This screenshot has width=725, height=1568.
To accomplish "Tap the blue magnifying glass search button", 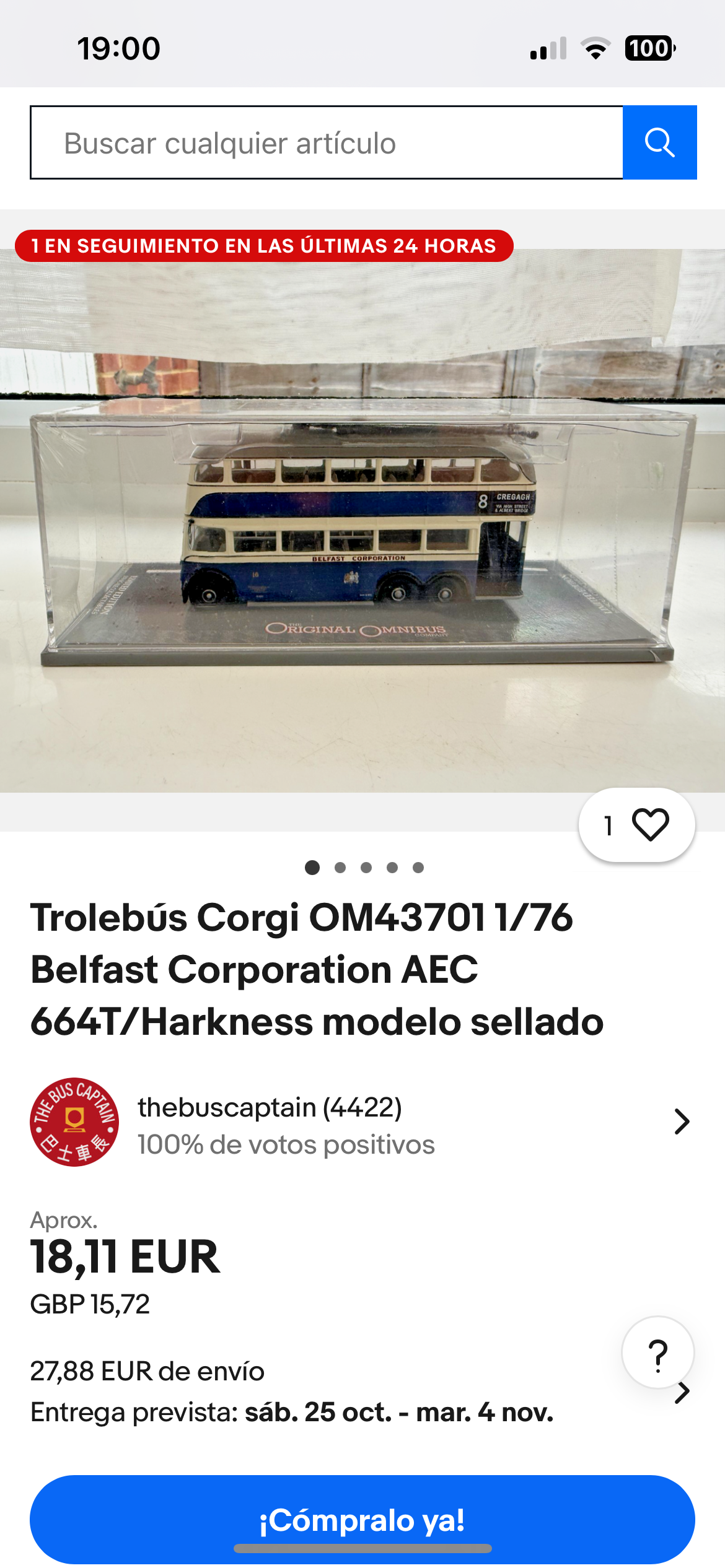I will pyautogui.click(x=659, y=143).
